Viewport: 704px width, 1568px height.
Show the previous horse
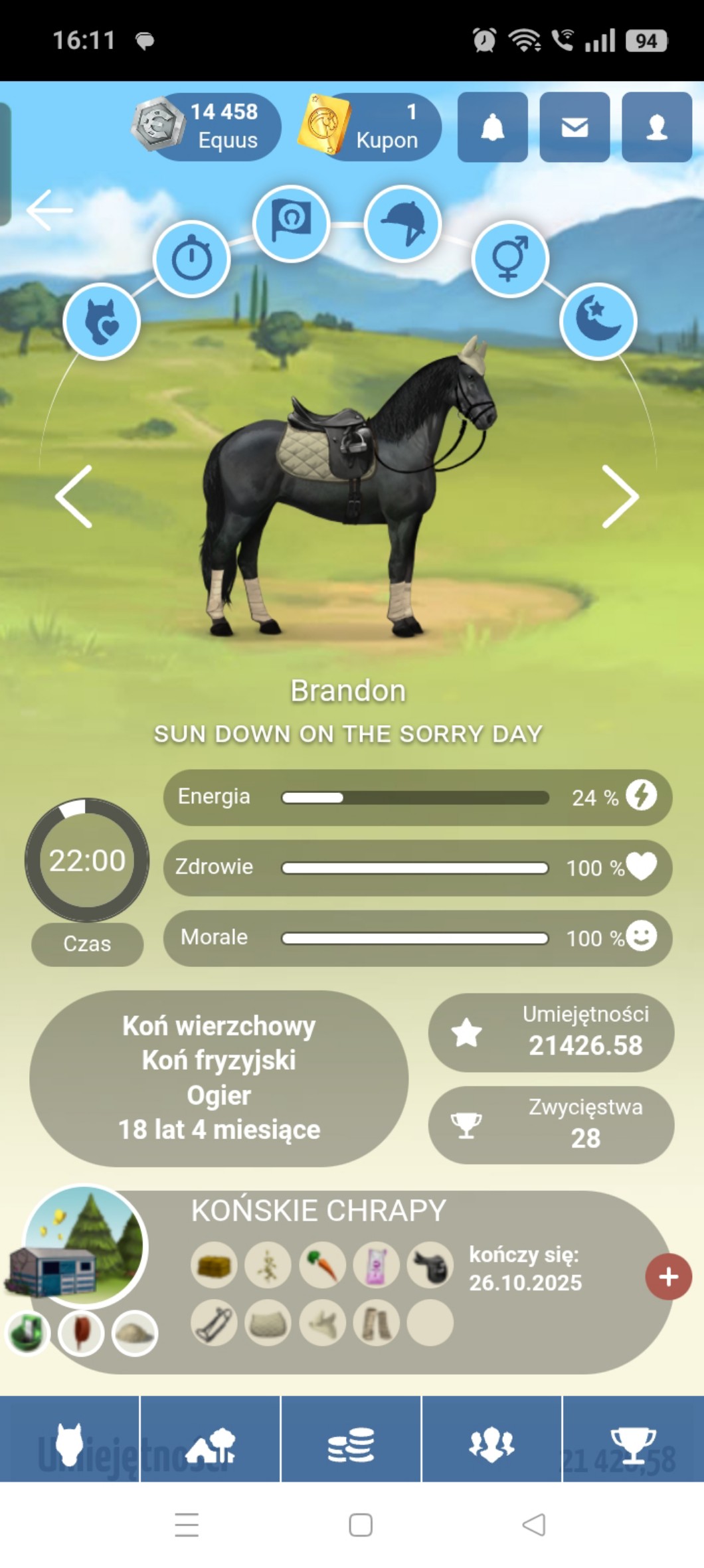click(x=74, y=497)
